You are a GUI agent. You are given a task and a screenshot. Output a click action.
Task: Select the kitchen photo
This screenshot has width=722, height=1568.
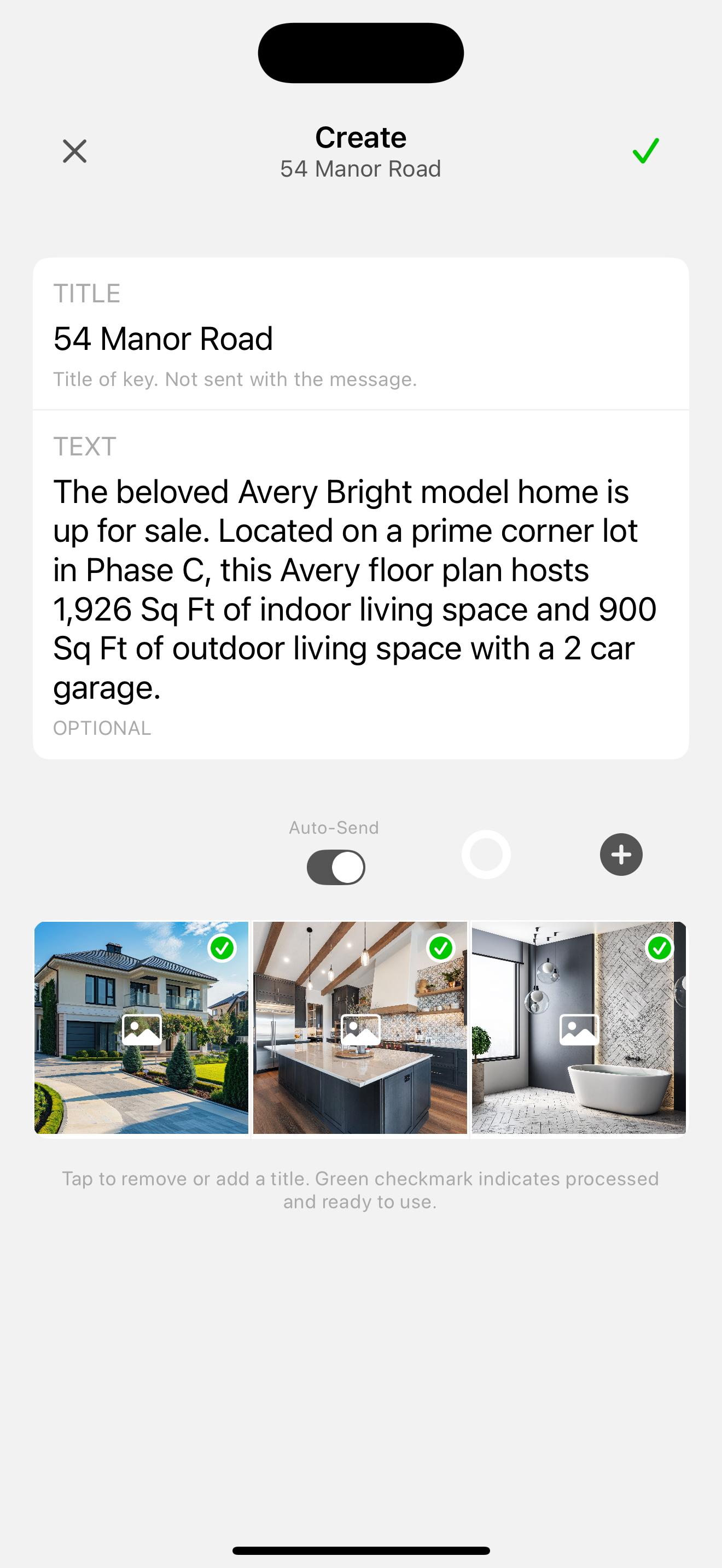360,1027
